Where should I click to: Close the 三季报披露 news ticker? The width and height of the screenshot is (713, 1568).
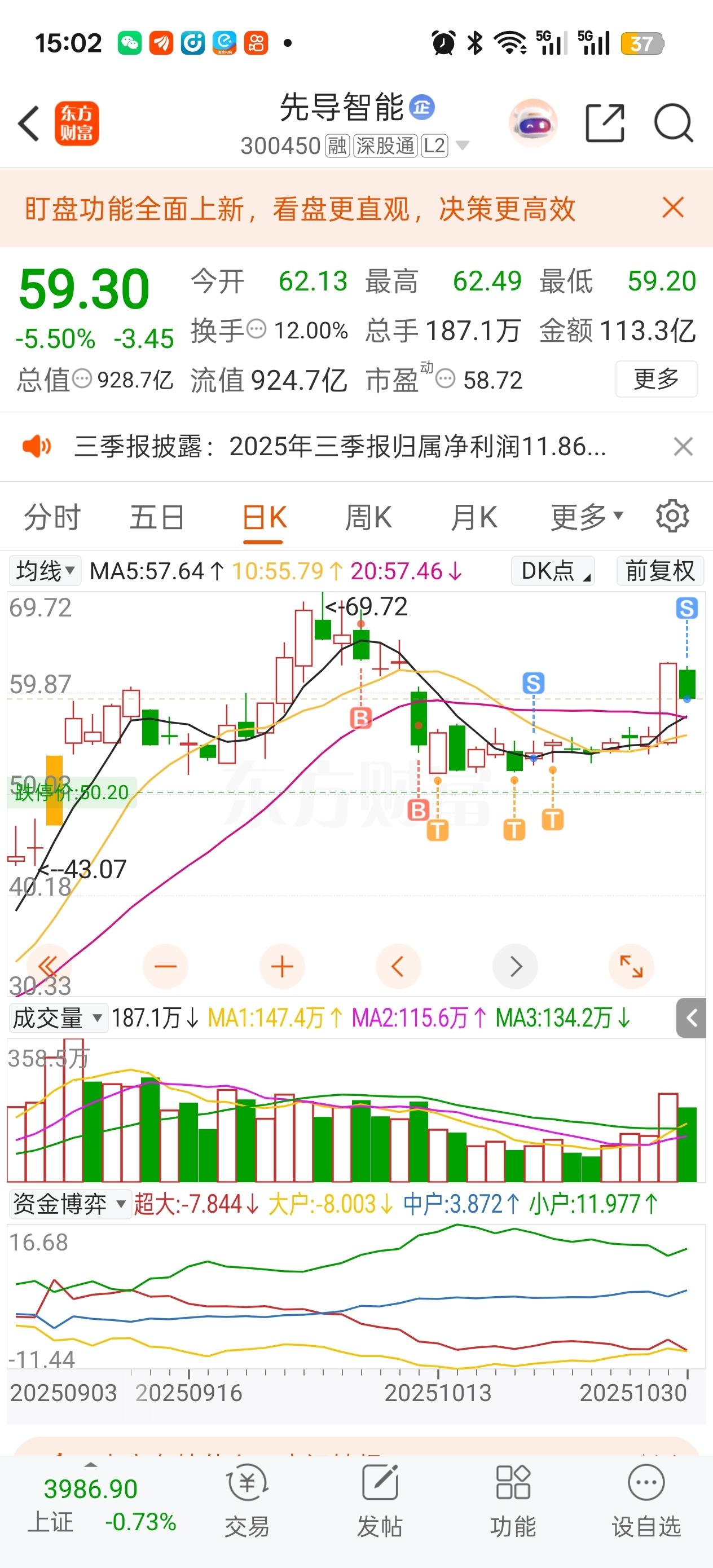tap(683, 447)
